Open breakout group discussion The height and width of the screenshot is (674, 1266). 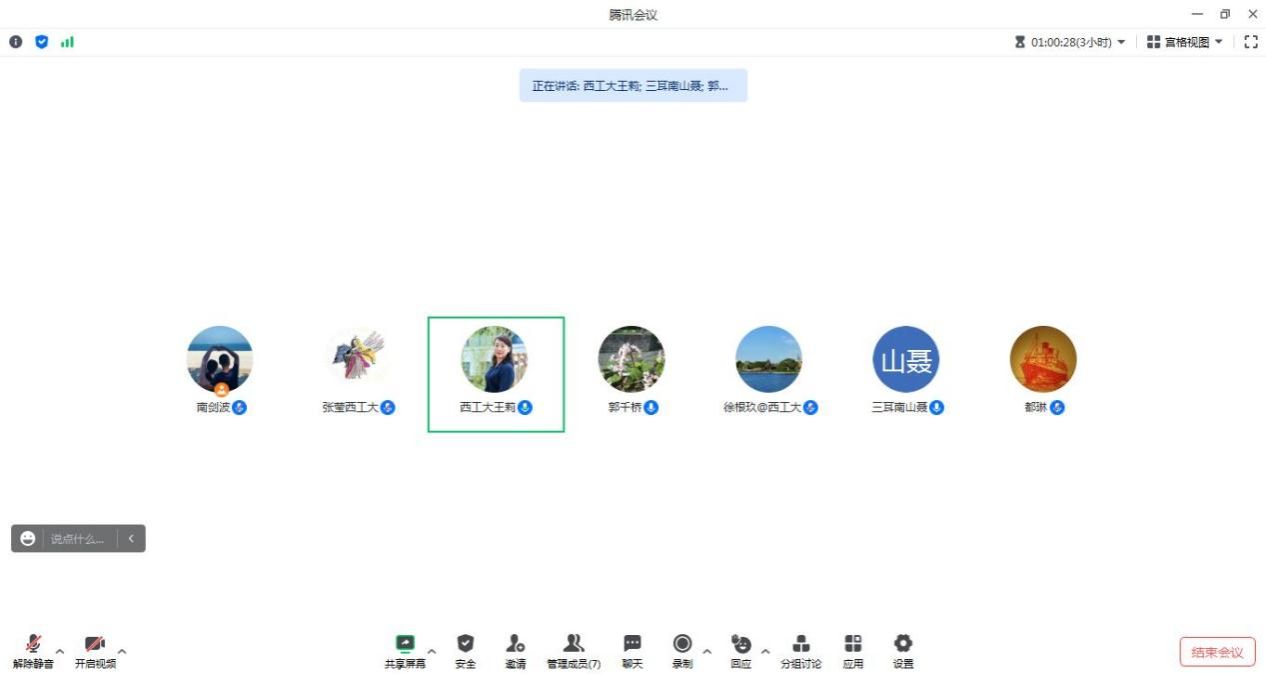[801, 649]
